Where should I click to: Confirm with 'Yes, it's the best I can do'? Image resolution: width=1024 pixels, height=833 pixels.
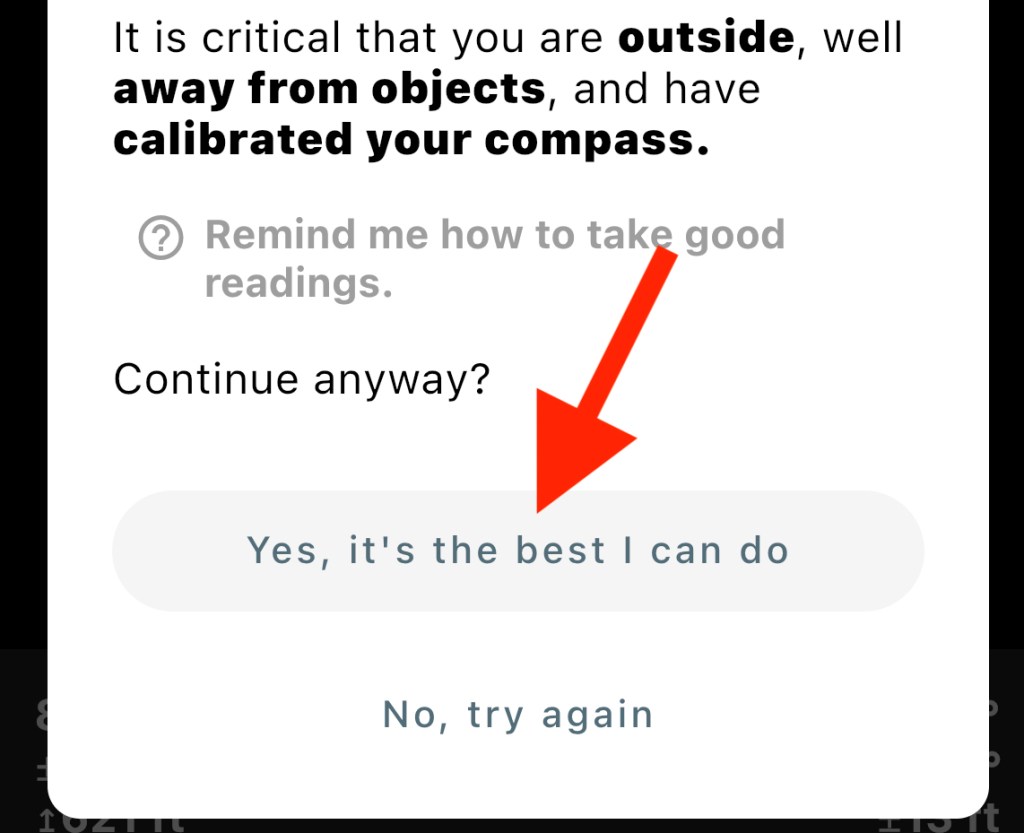(x=517, y=551)
